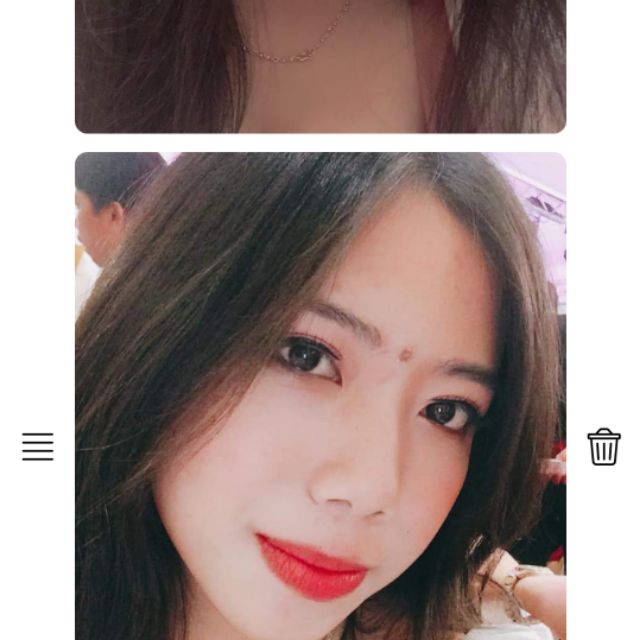Open the partially visible photo with the necklace
This screenshot has width=640, height=640.
coord(320,66)
